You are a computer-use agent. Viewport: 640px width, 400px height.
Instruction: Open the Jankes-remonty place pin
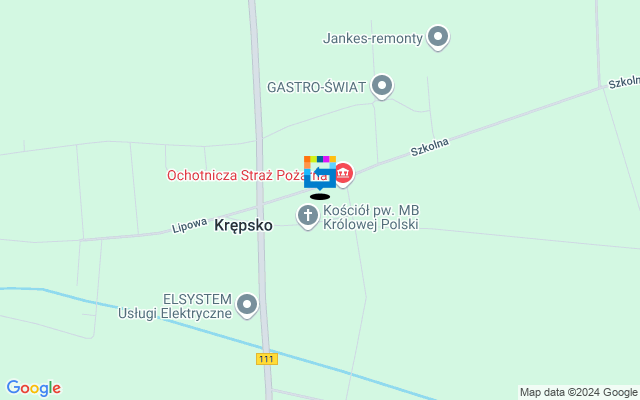click(437, 38)
